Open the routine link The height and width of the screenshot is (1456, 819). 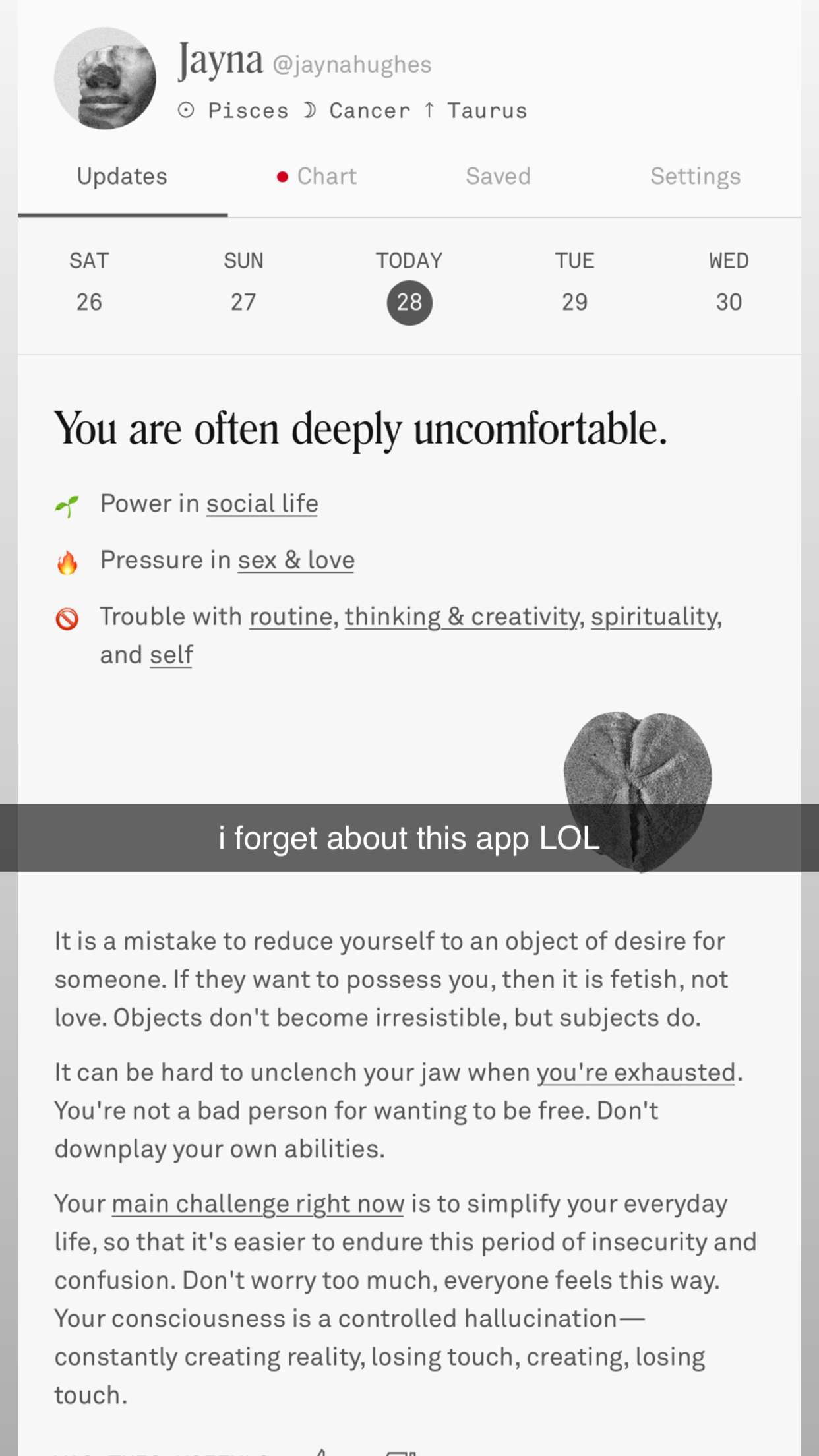[x=291, y=617]
